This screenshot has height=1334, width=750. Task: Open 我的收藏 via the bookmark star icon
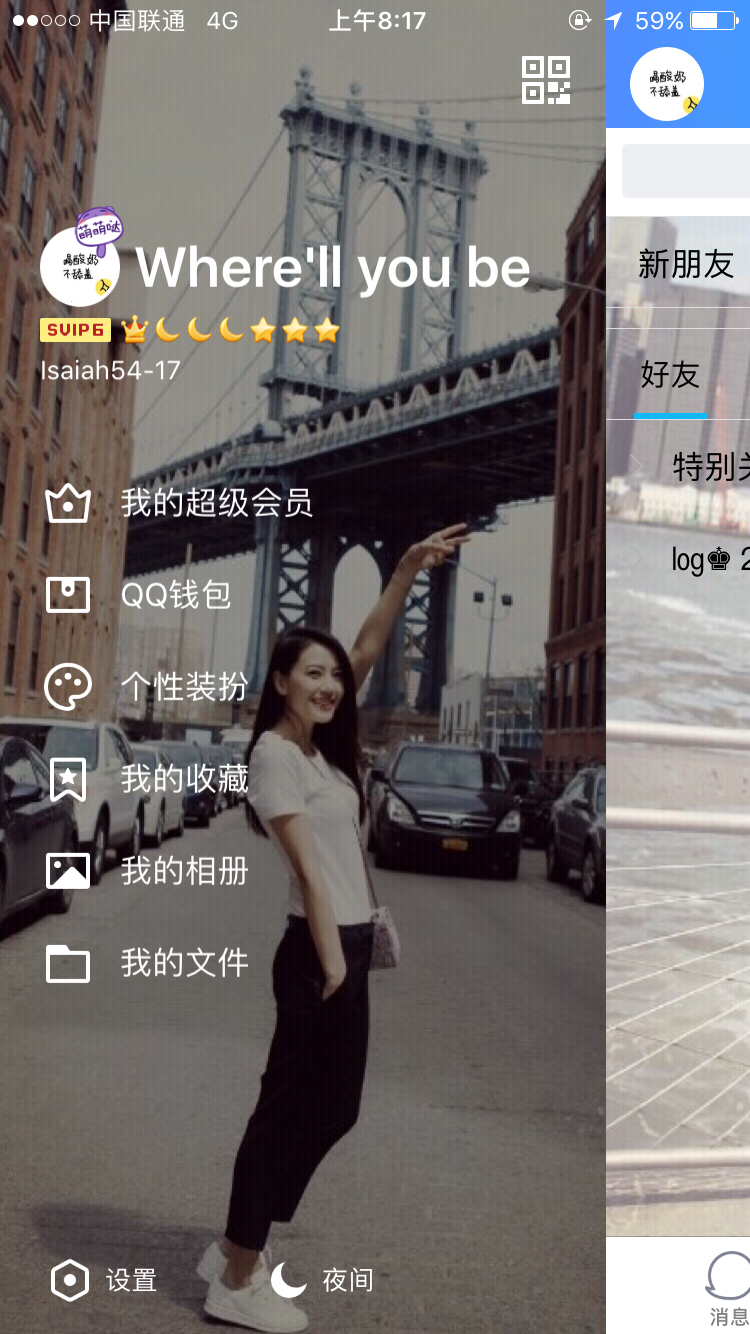(x=68, y=778)
